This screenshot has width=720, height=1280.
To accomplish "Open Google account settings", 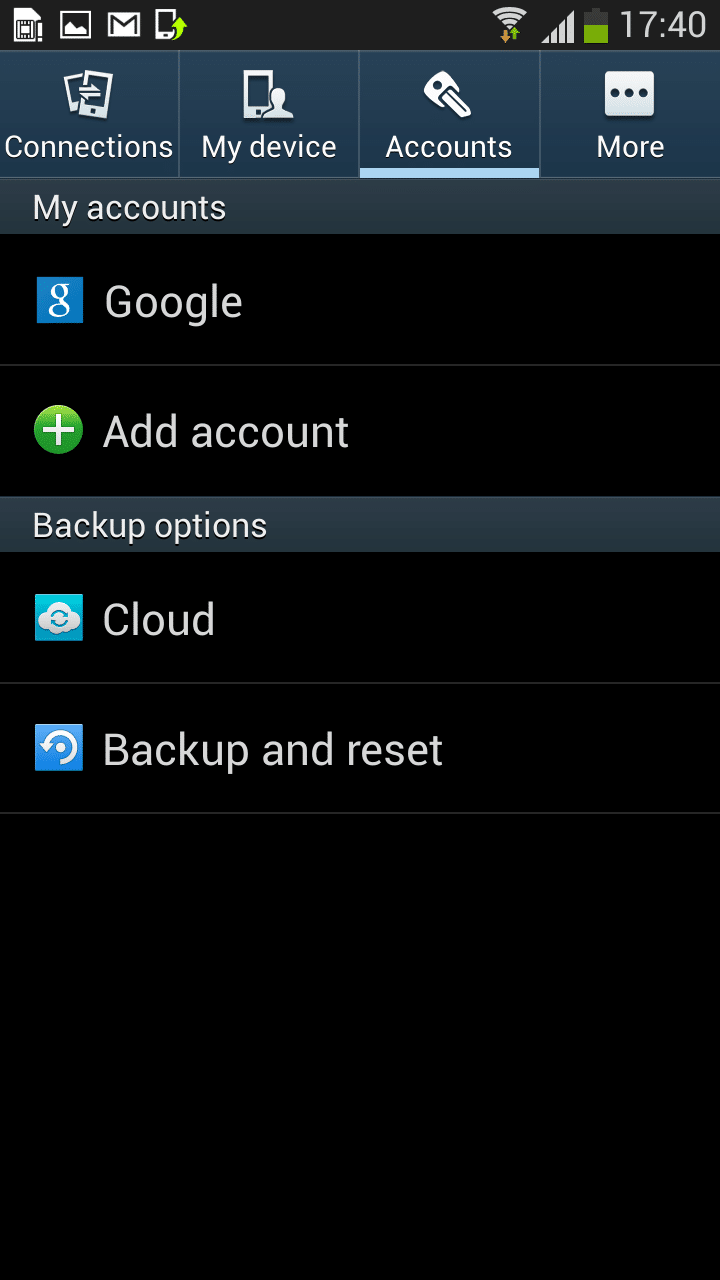I will tap(360, 301).
